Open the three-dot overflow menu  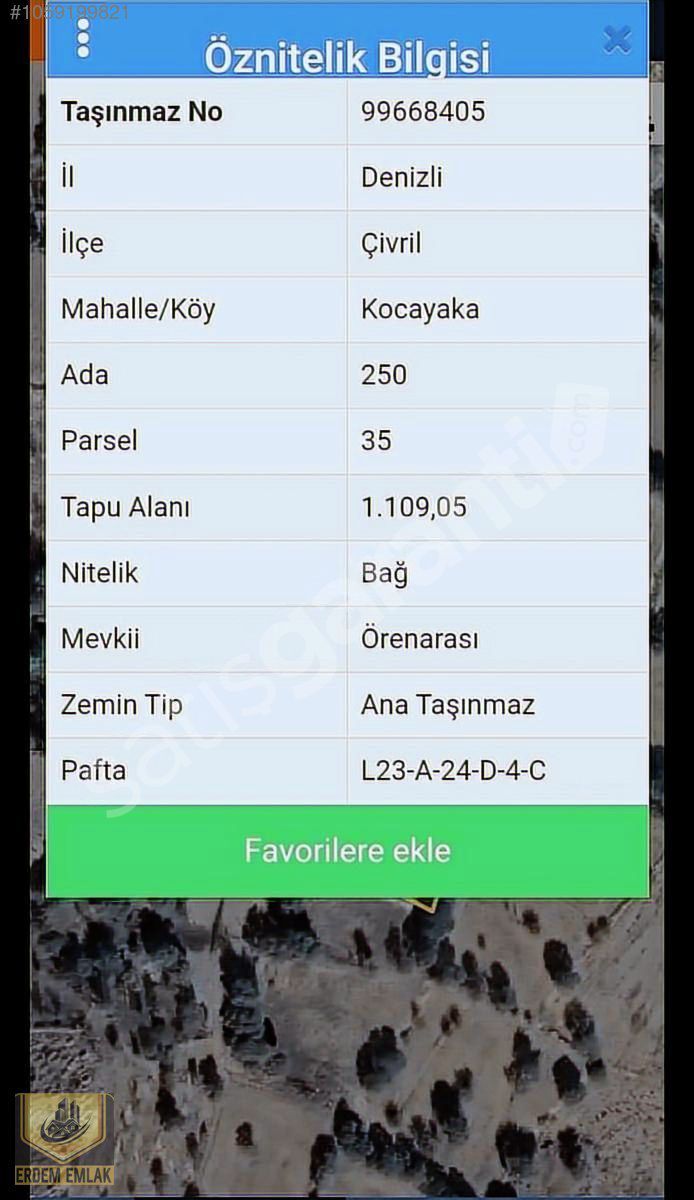click(83, 38)
